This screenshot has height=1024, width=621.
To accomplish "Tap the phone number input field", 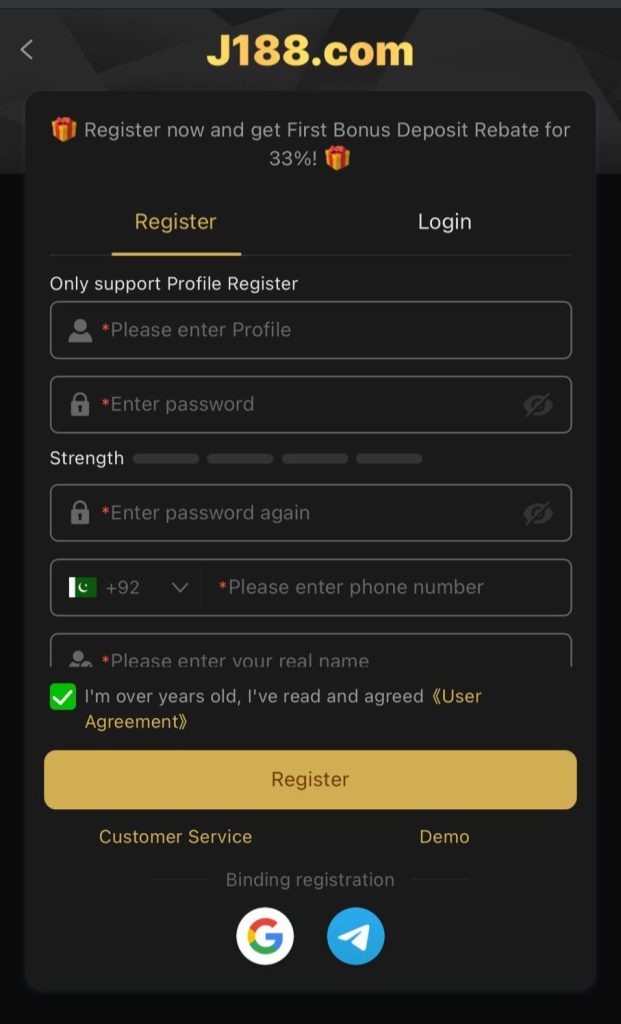I will coord(385,588).
